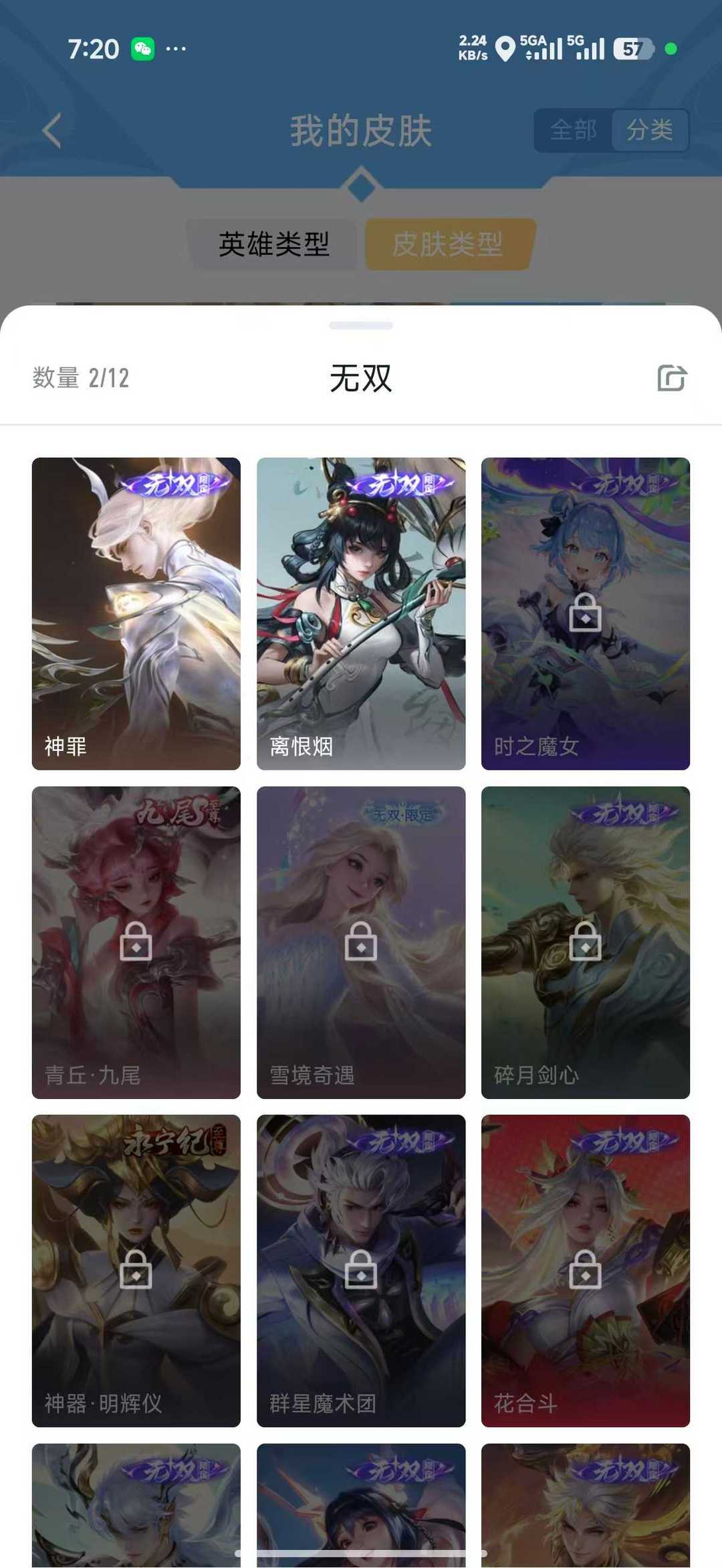Select the 分类 segment
This screenshot has width=722, height=1568.
coord(649,130)
